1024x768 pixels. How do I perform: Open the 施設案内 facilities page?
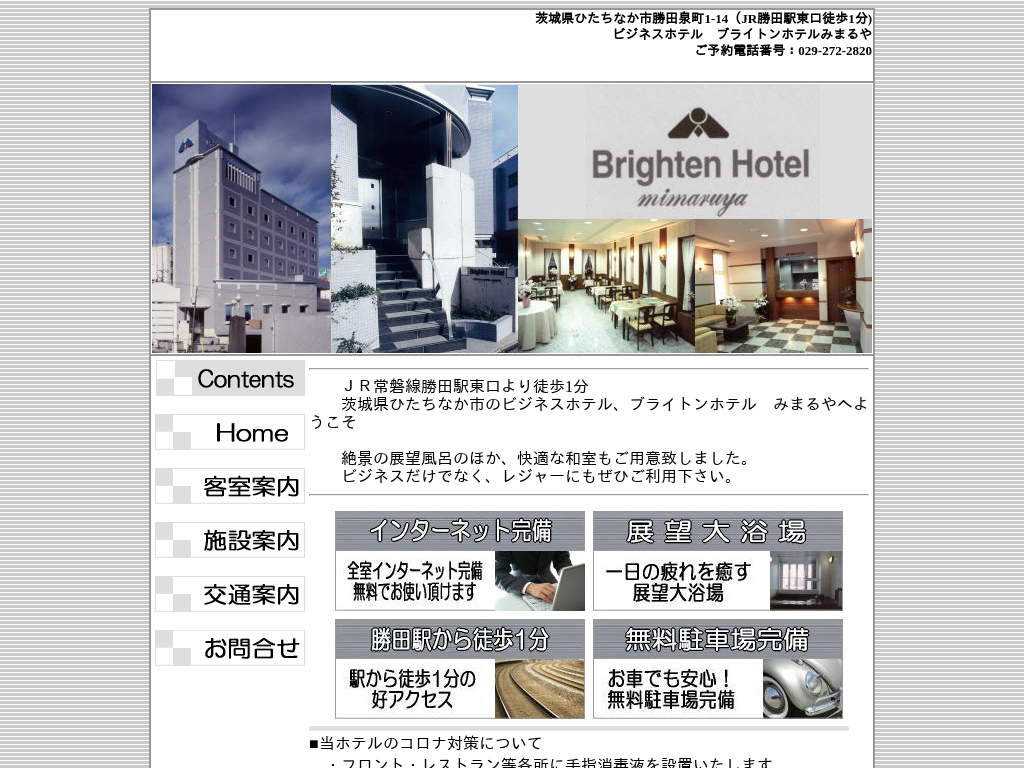(230, 541)
